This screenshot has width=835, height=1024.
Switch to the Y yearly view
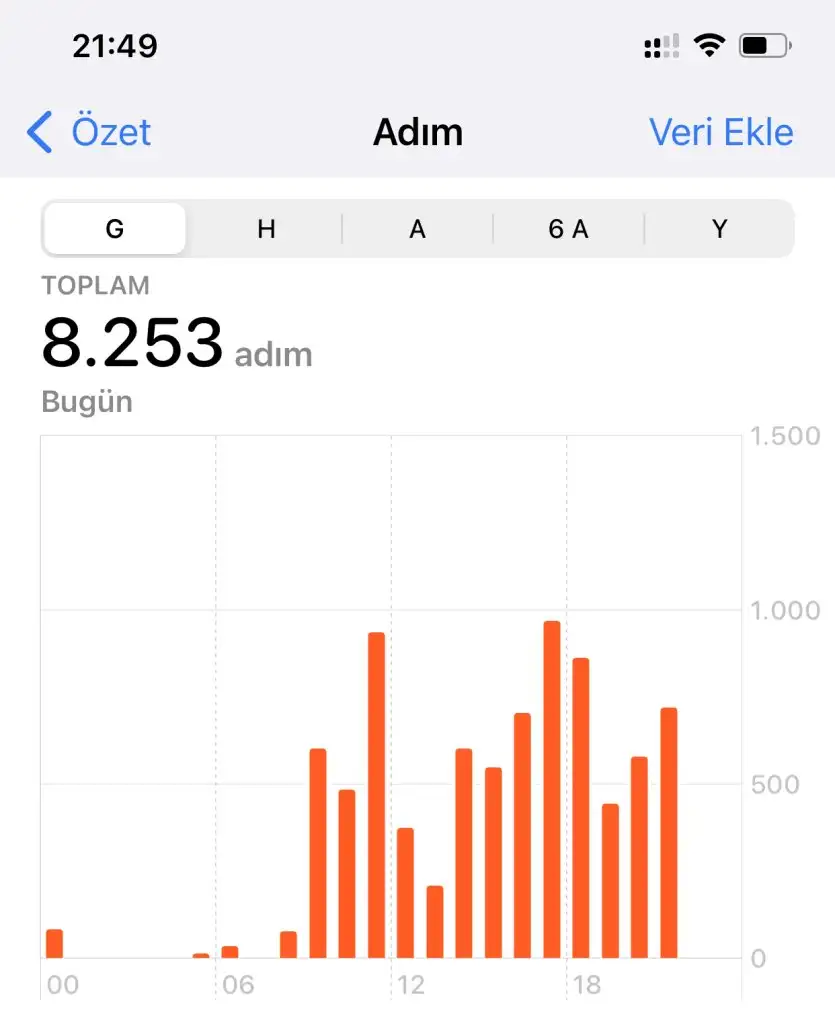point(719,229)
